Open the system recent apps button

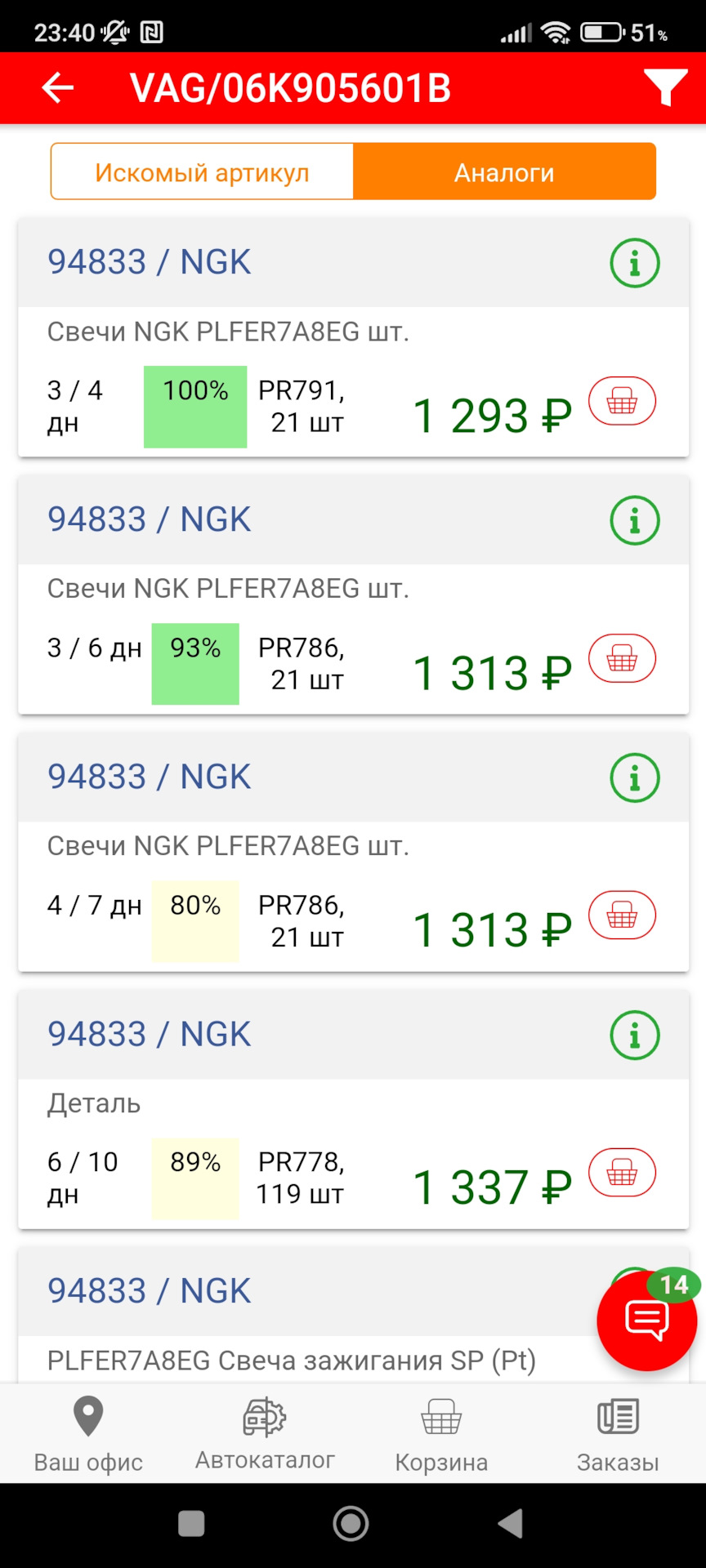191,1523
